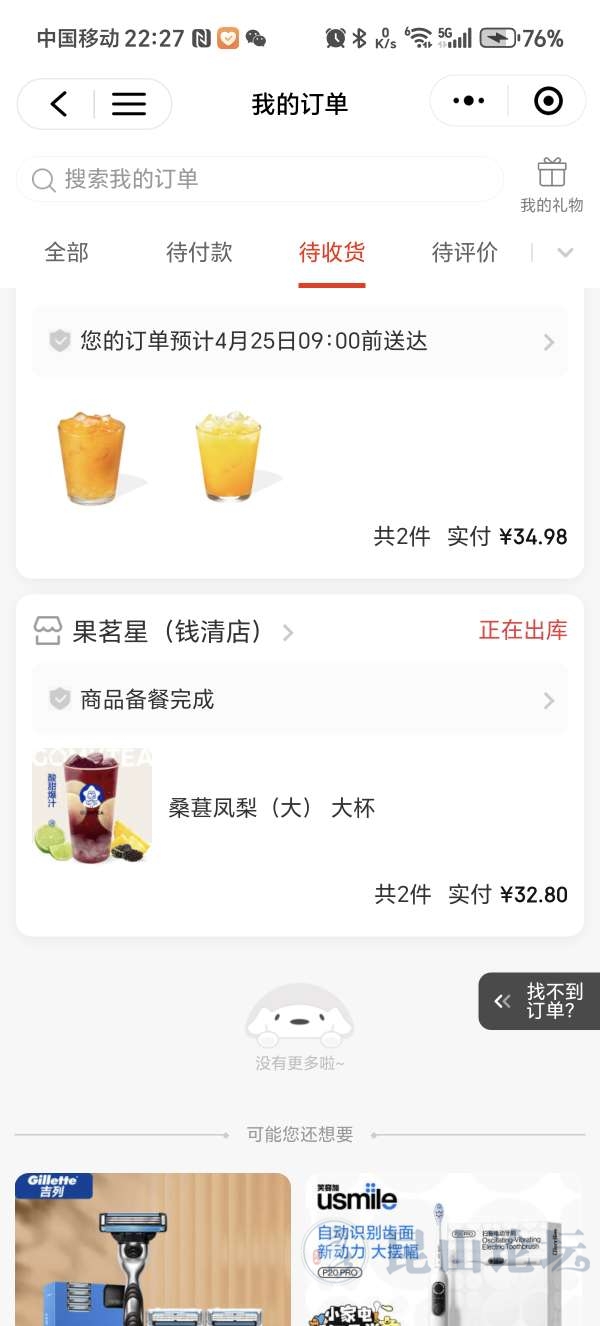Open the usmile electric toothbrush product
This screenshot has width=600, height=1326.
444,1250
